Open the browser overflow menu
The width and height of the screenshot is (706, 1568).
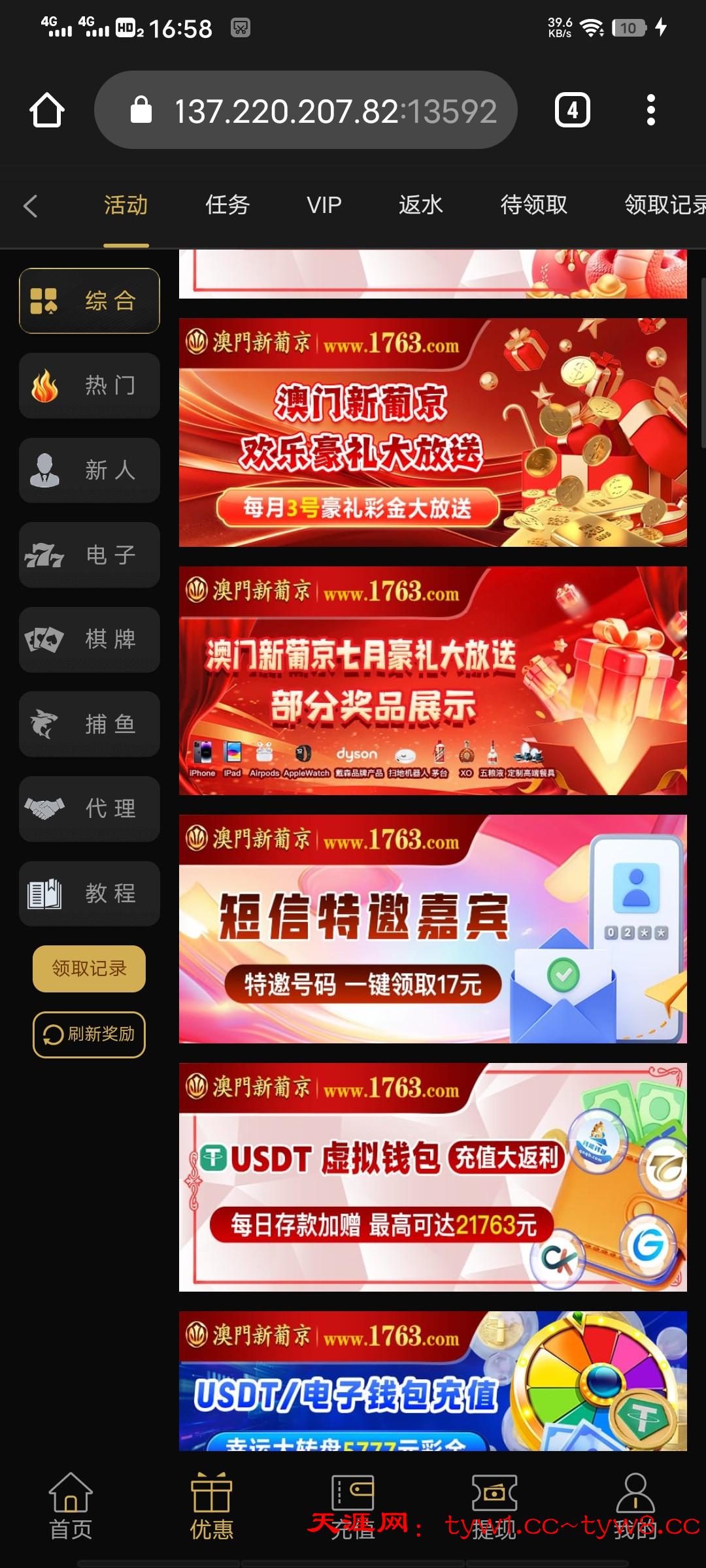pos(650,110)
